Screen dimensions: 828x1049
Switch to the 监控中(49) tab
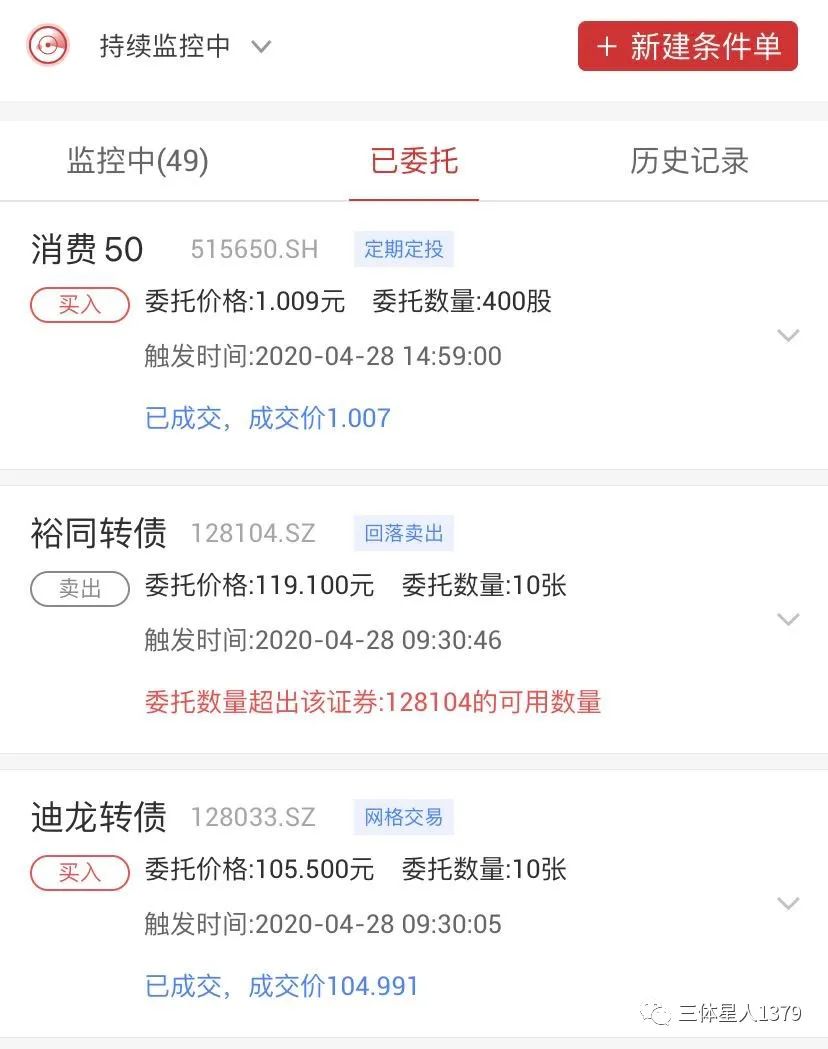[138, 161]
